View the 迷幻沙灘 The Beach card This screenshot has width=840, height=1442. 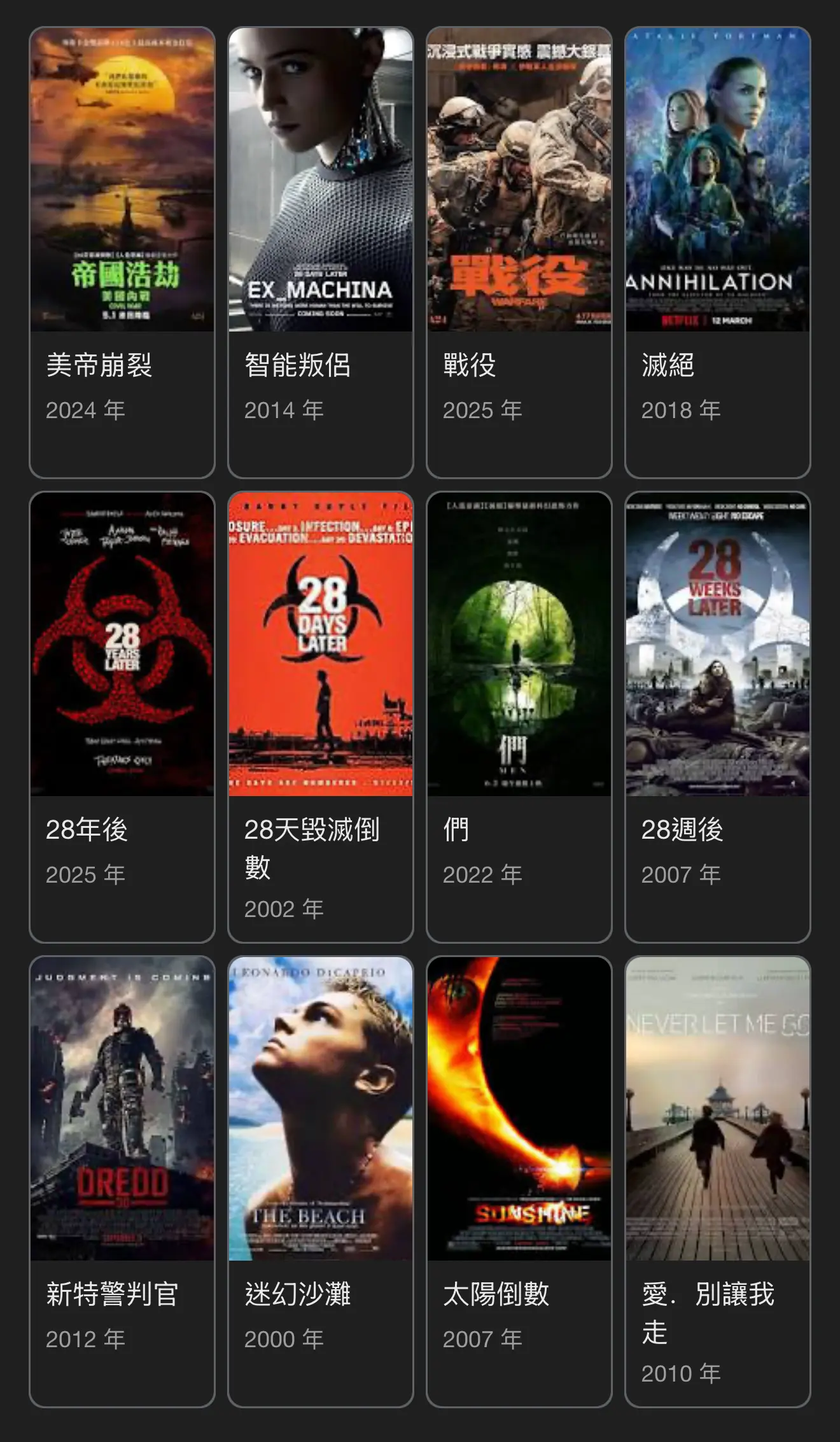click(321, 1181)
